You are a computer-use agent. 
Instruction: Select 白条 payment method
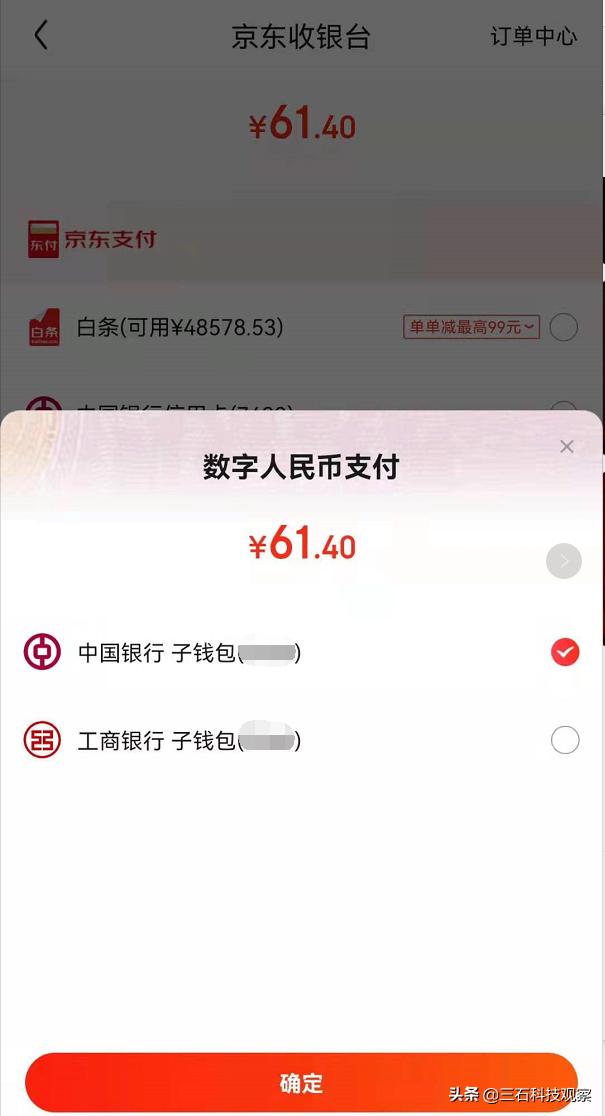click(564, 327)
